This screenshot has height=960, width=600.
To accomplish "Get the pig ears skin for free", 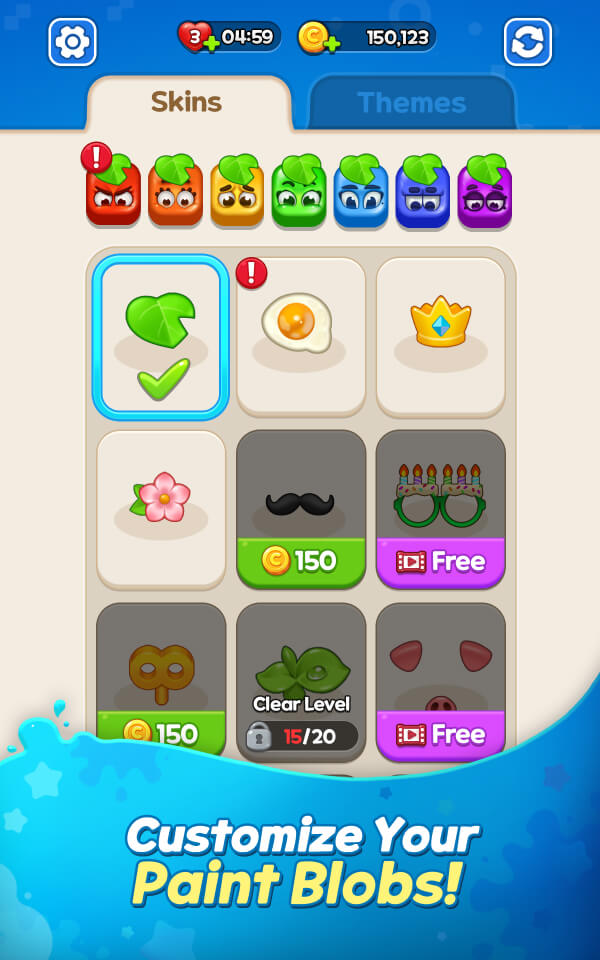I will pyautogui.click(x=441, y=734).
